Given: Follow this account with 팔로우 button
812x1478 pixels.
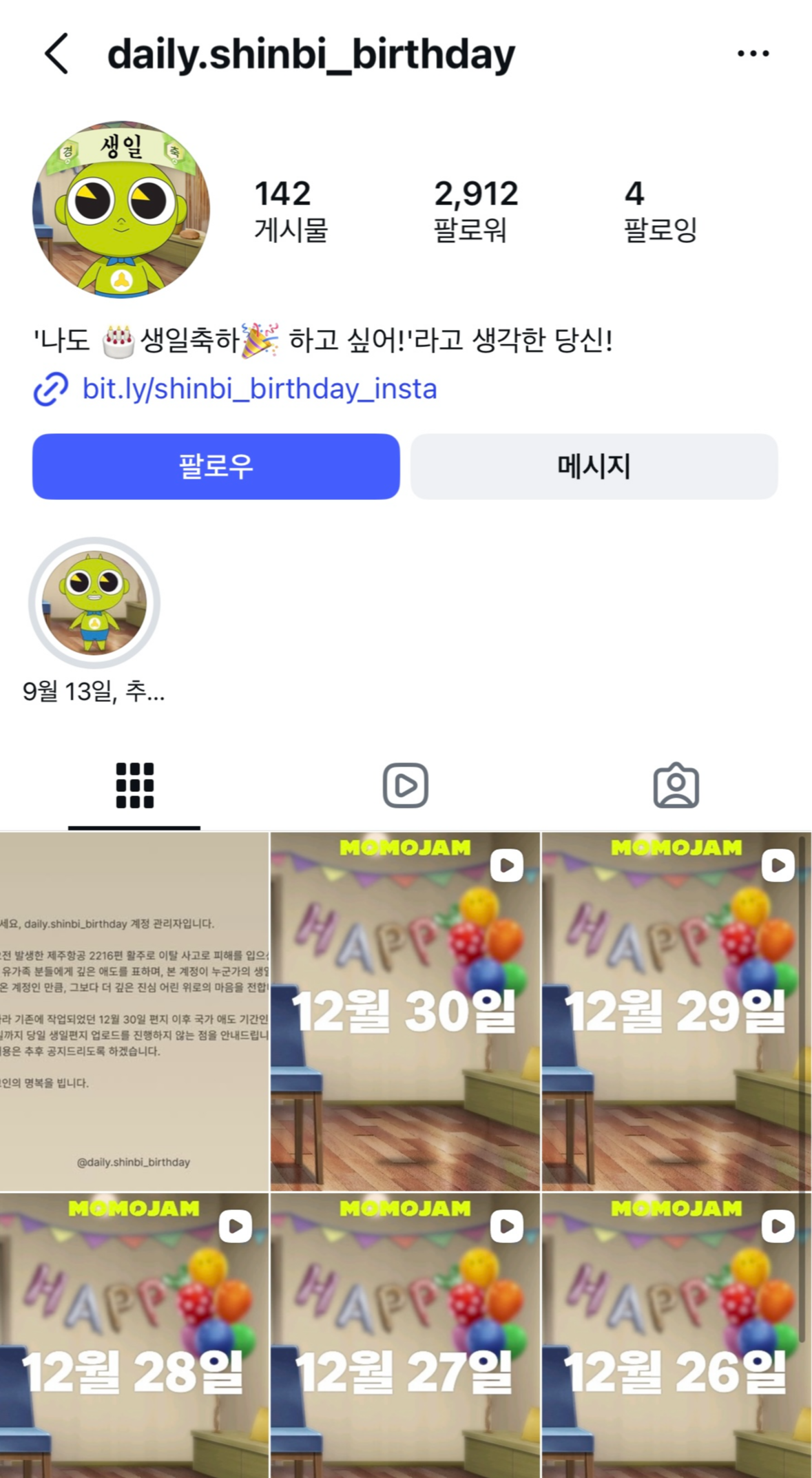Looking at the screenshot, I should tap(216, 466).
